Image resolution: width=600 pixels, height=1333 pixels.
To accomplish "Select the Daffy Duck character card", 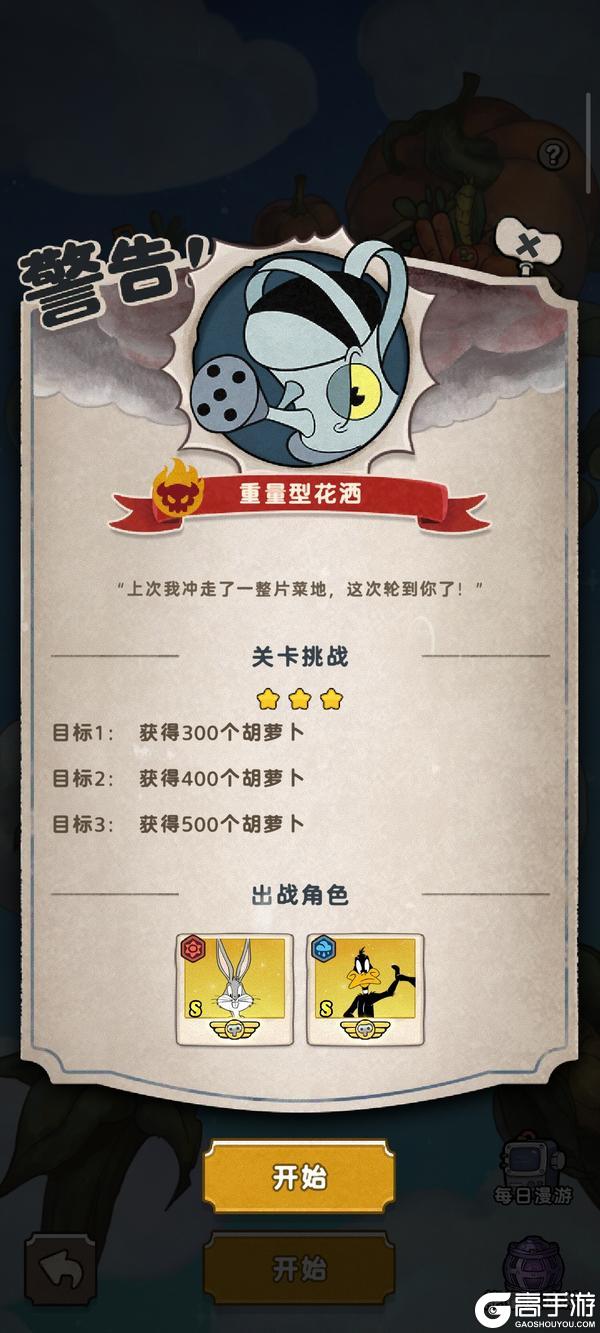I will pos(365,990).
